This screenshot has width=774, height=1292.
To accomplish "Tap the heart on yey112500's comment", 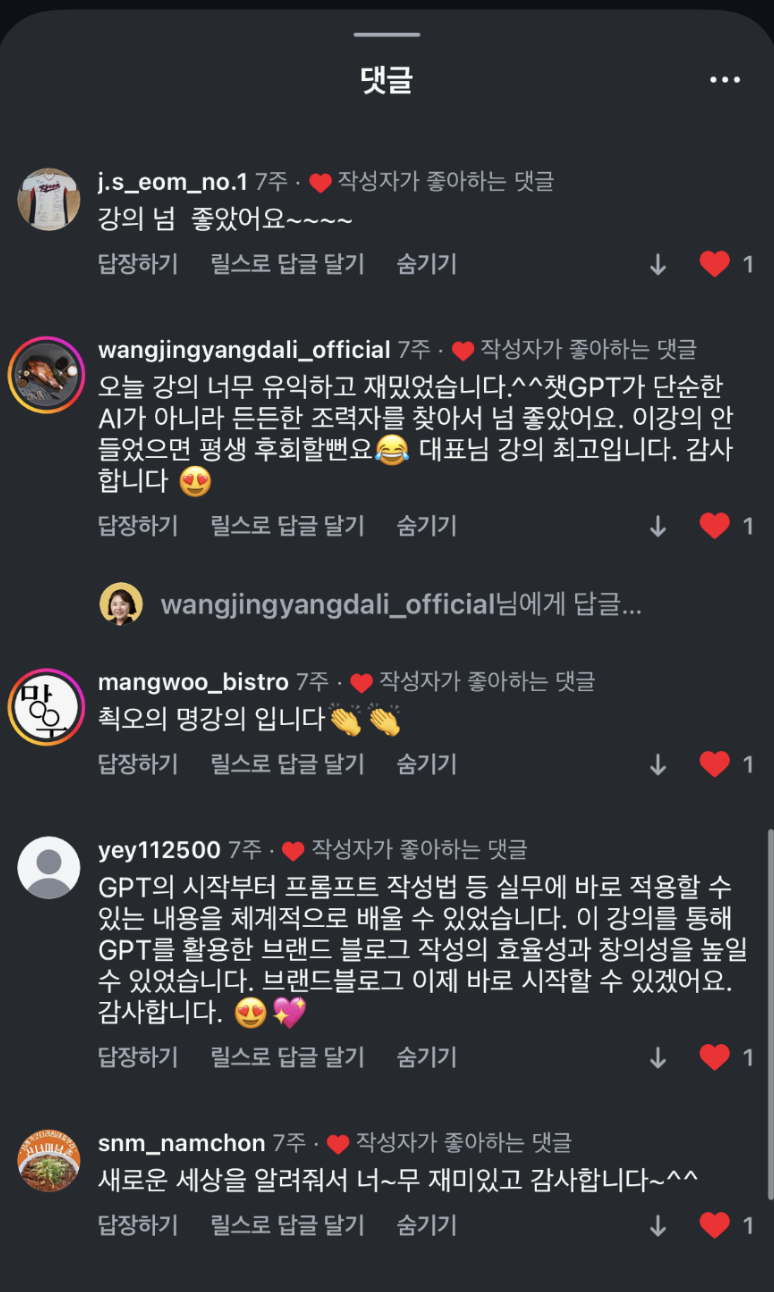I will (x=714, y=1056).
